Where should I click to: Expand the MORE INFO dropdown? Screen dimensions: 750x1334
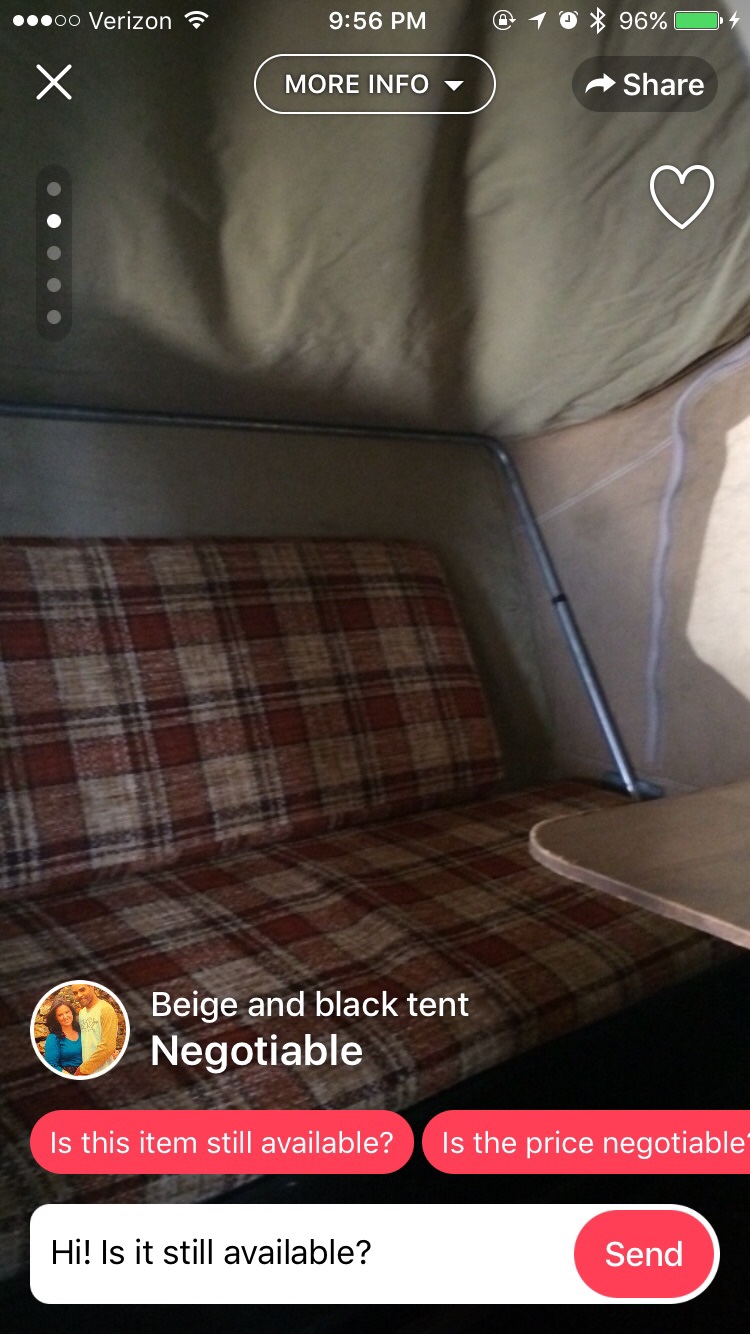point(375,84)
